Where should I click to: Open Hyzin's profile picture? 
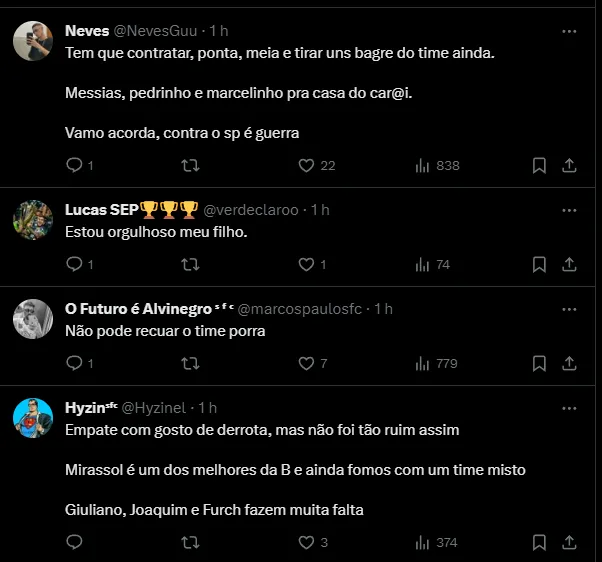(x=33, y=417)
